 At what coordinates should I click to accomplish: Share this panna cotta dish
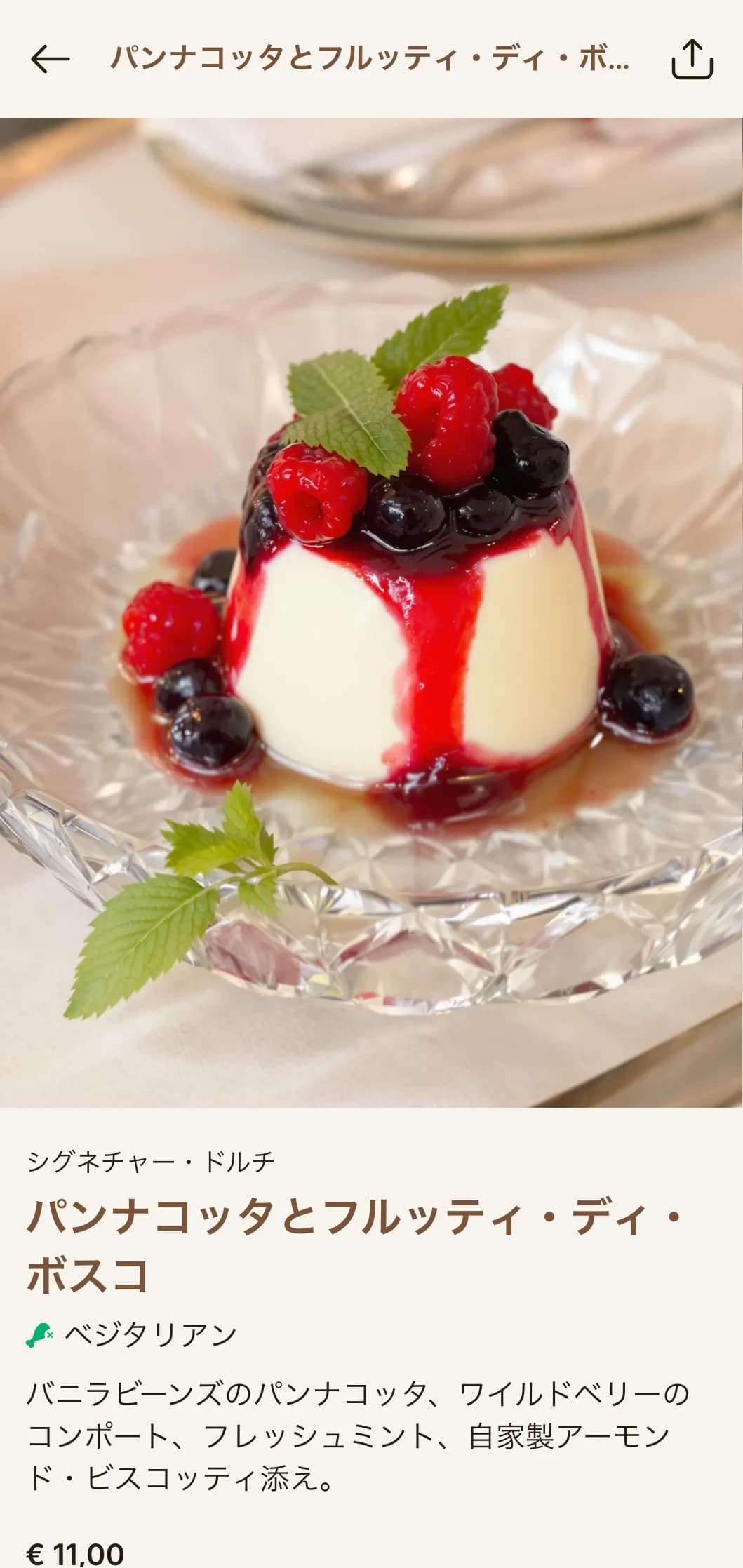pyautogui.click(x=692, y=59)
